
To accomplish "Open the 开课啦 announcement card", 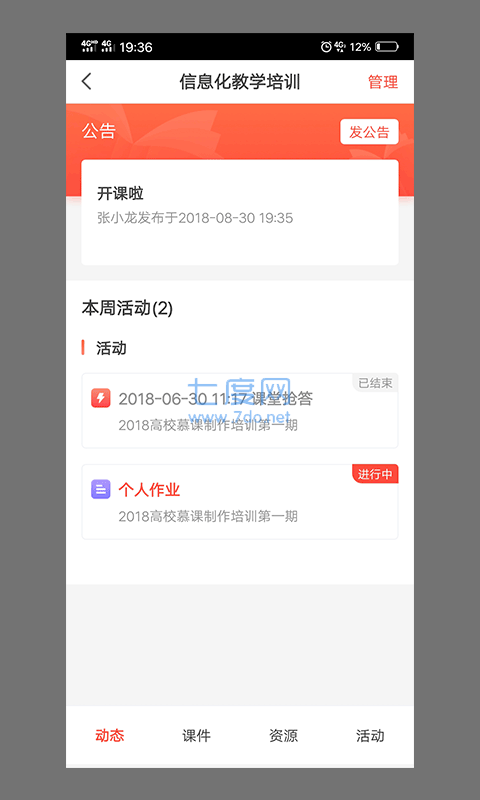I will click(240, 212).
